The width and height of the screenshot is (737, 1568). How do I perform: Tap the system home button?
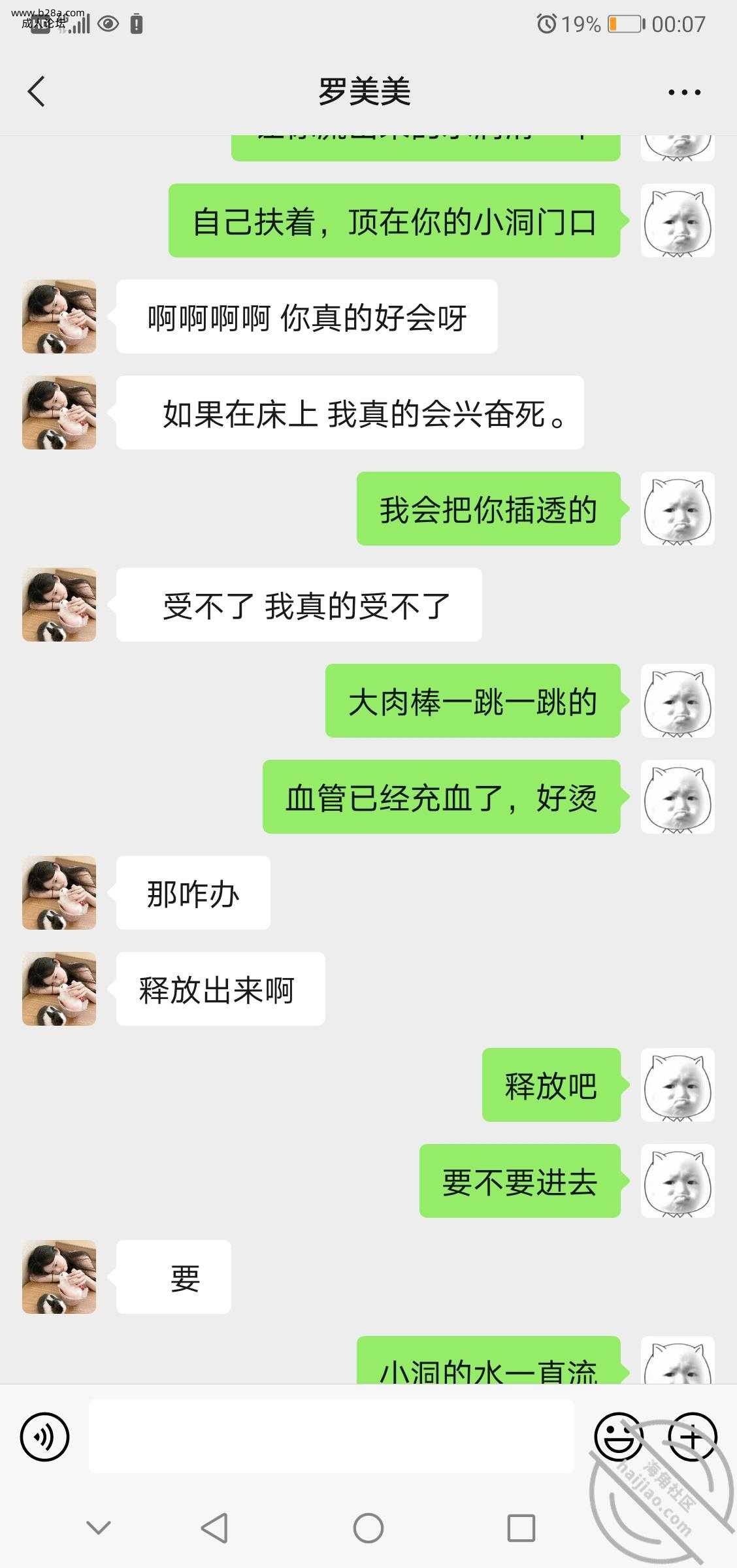(368, 1528)
